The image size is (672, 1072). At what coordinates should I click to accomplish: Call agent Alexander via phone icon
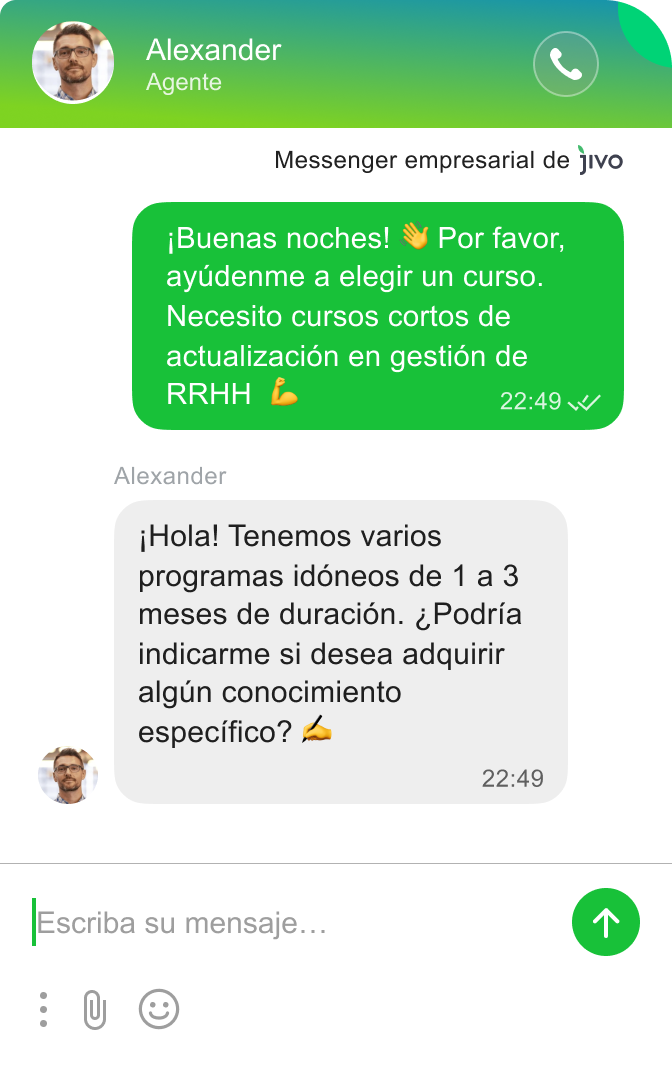coord(566,66)
